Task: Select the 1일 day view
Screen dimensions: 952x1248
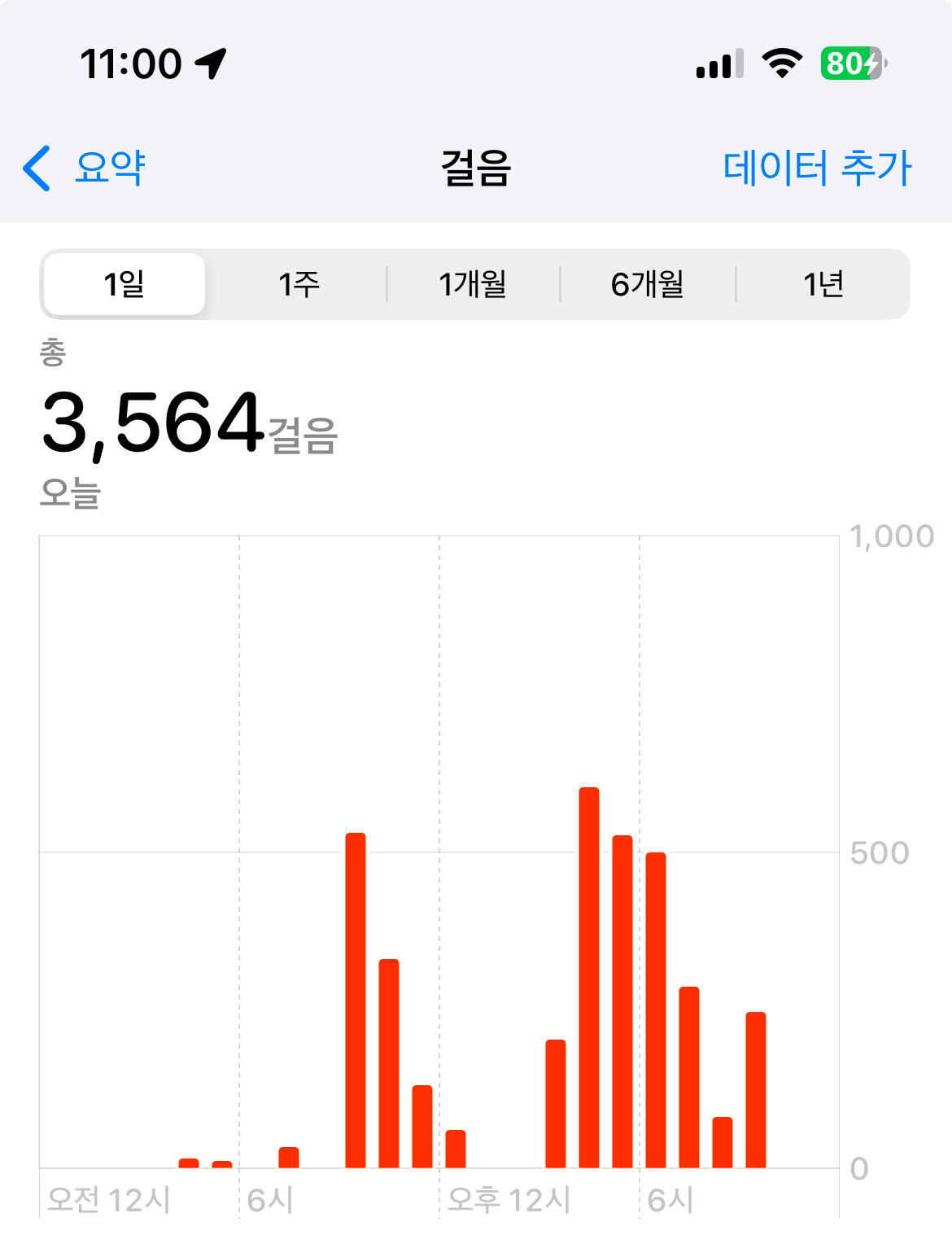Action: pos(124,284)
